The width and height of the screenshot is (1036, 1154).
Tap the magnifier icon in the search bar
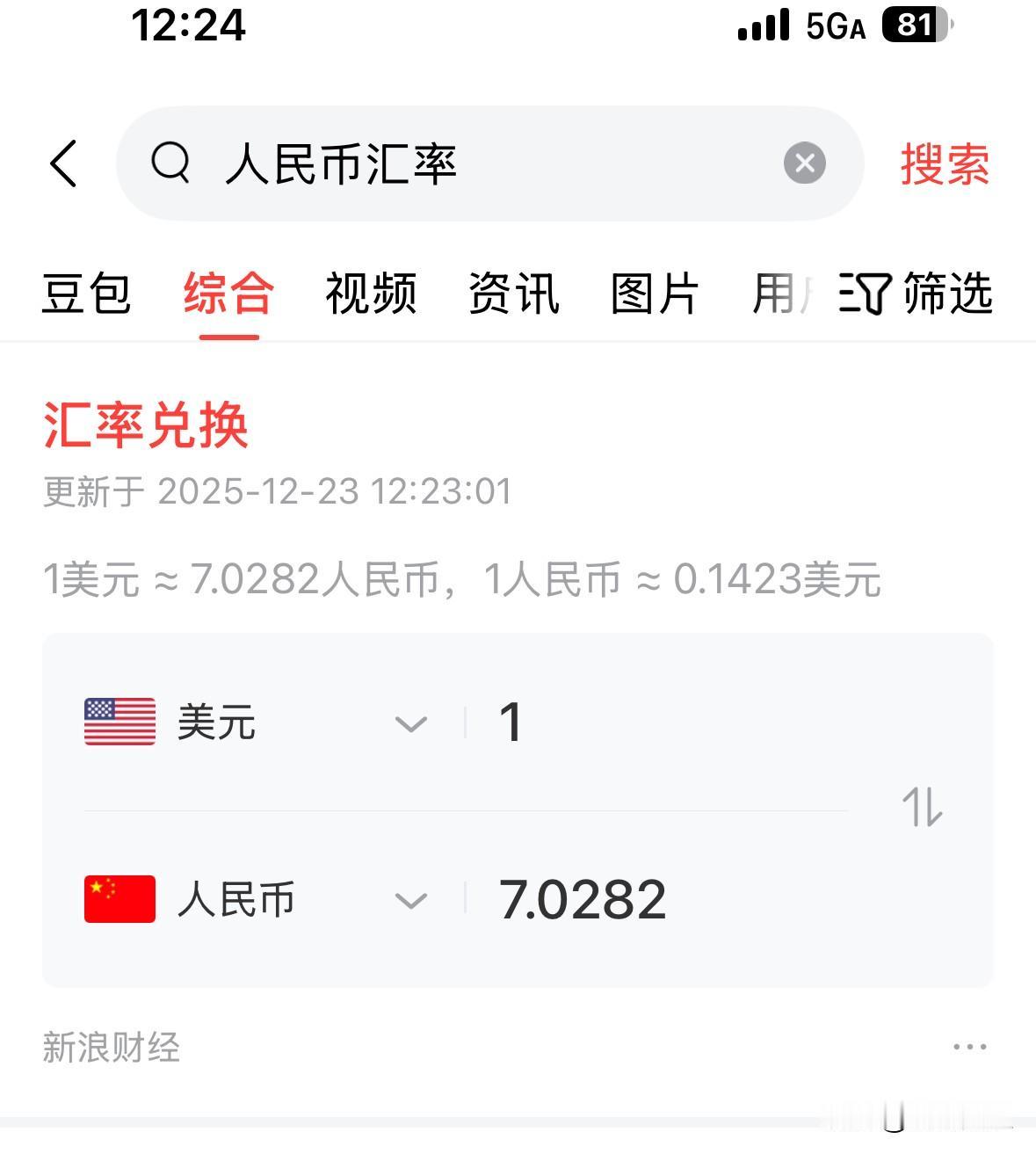172,164
